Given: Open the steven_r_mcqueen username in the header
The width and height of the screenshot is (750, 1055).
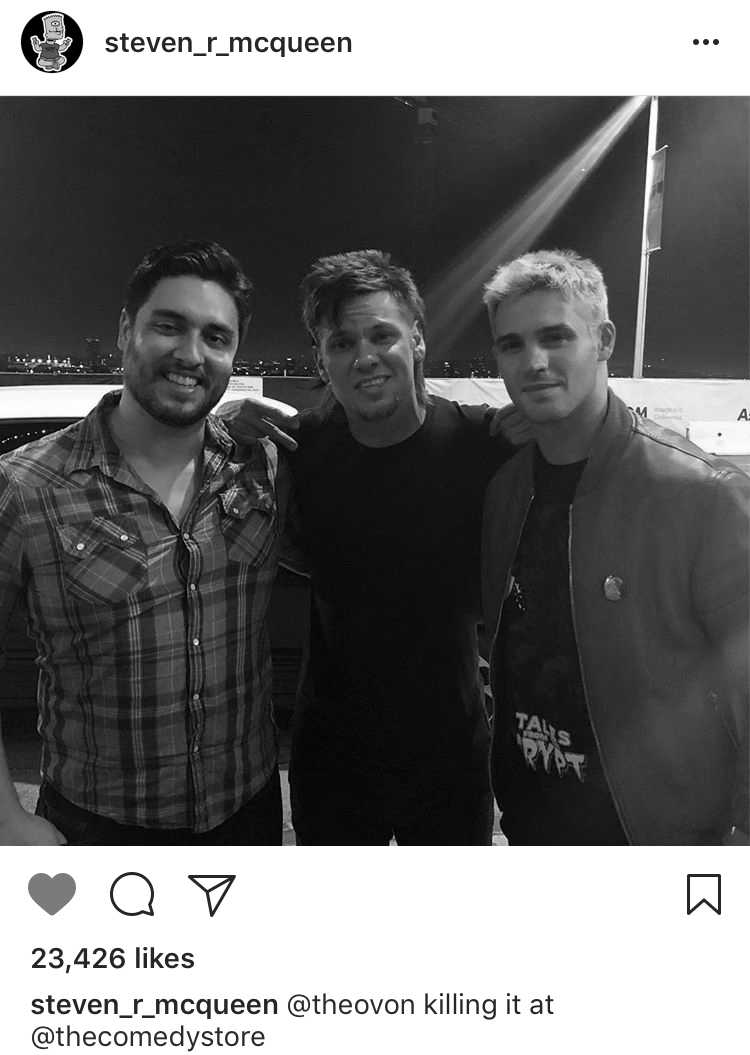Looking at the screenshot, I should pyautogui.click(x=228, y=43).
